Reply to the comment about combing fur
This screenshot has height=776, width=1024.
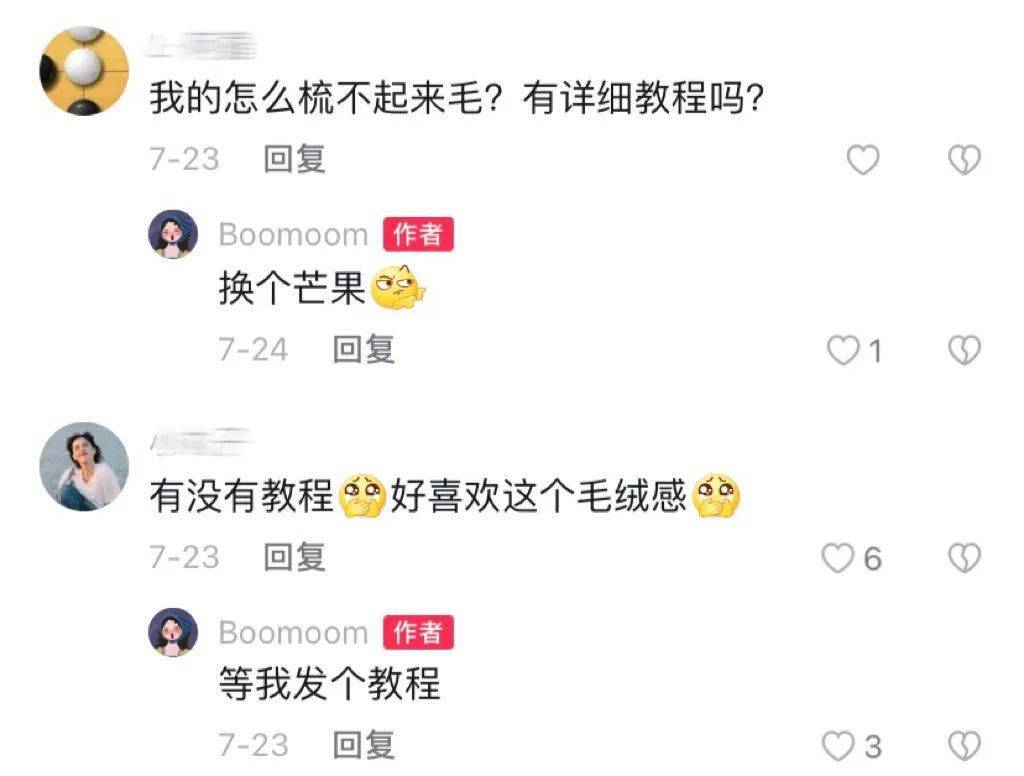pos(294,159)
